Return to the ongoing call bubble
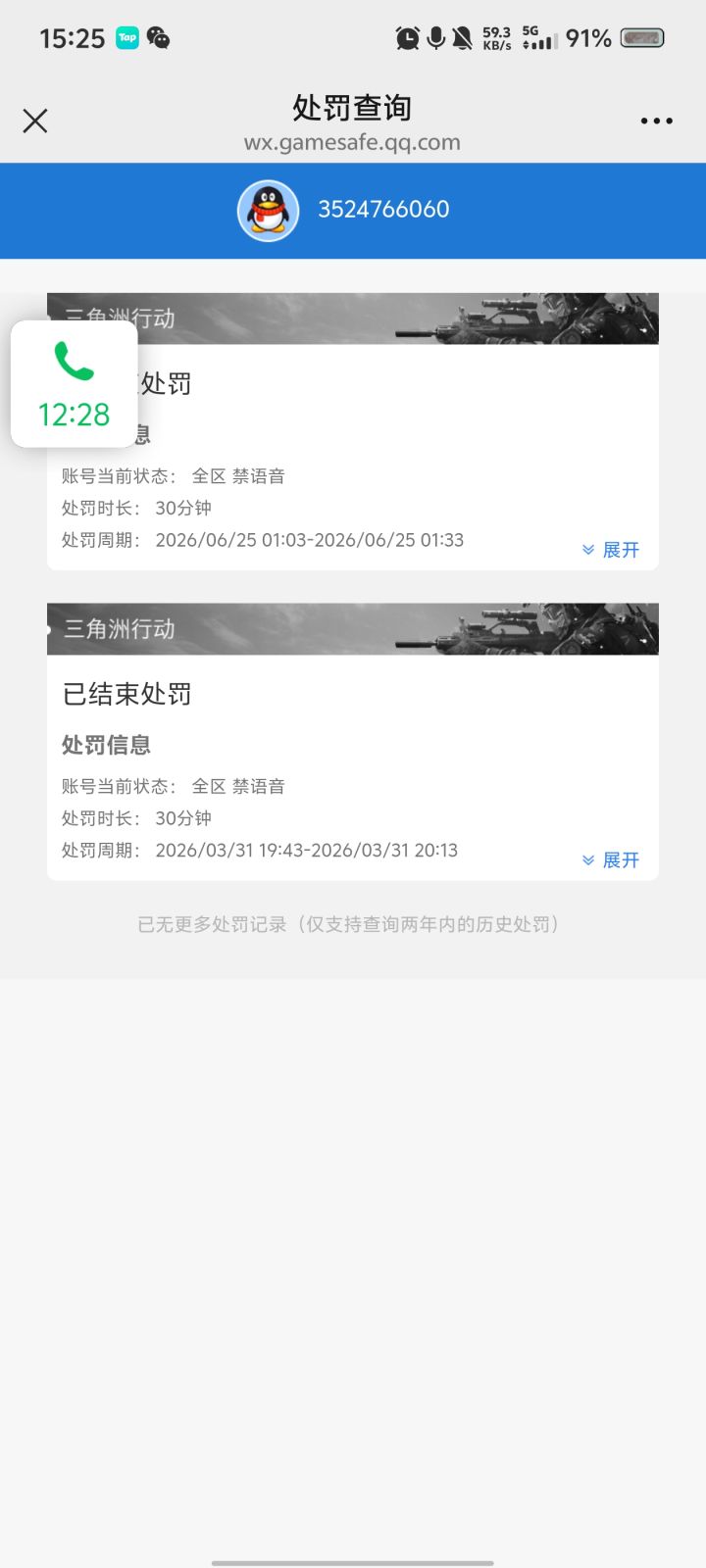Viewport: 706px width, 1568px height. [75, 384]
